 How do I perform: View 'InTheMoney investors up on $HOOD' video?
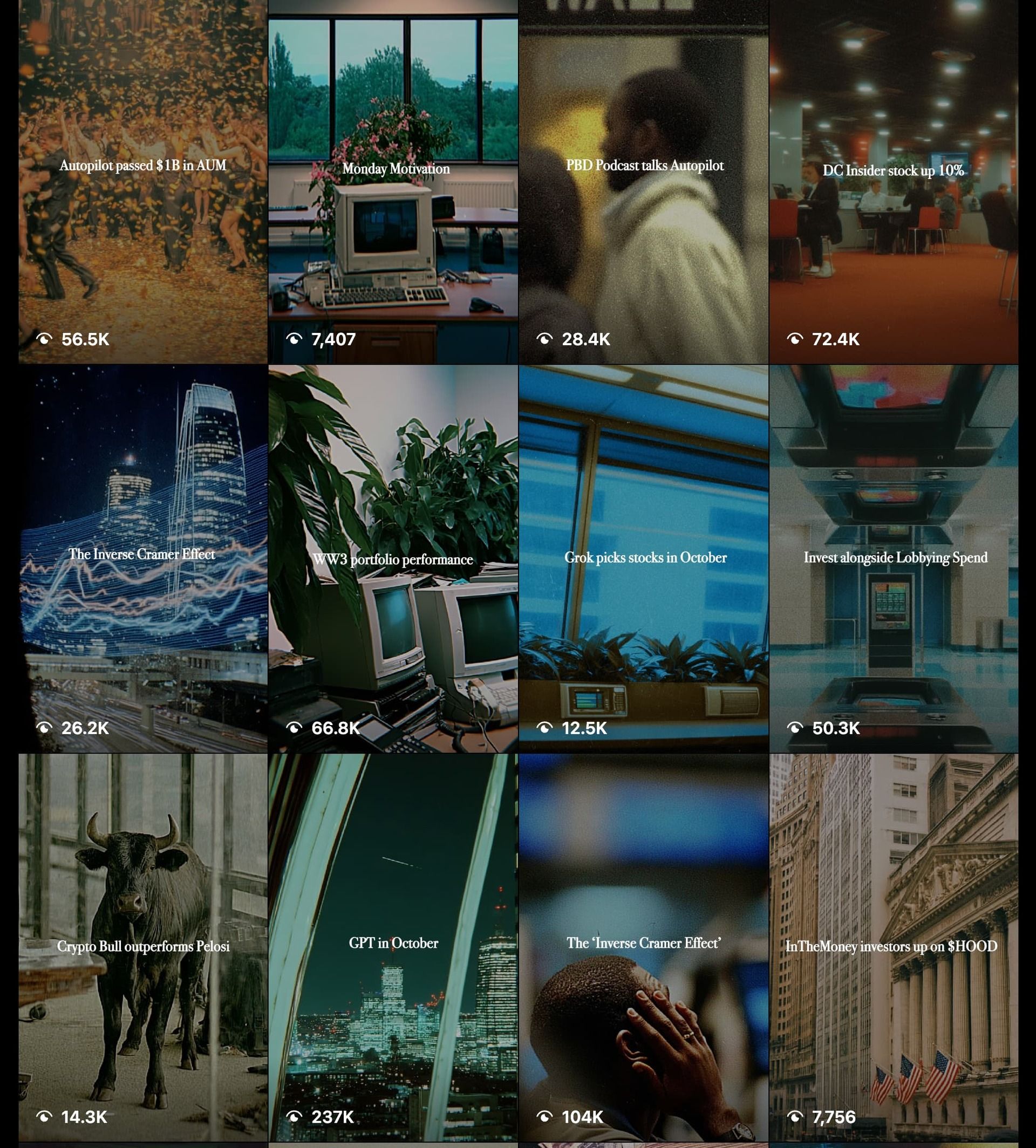pyautogui.click(x=894, y=947)
